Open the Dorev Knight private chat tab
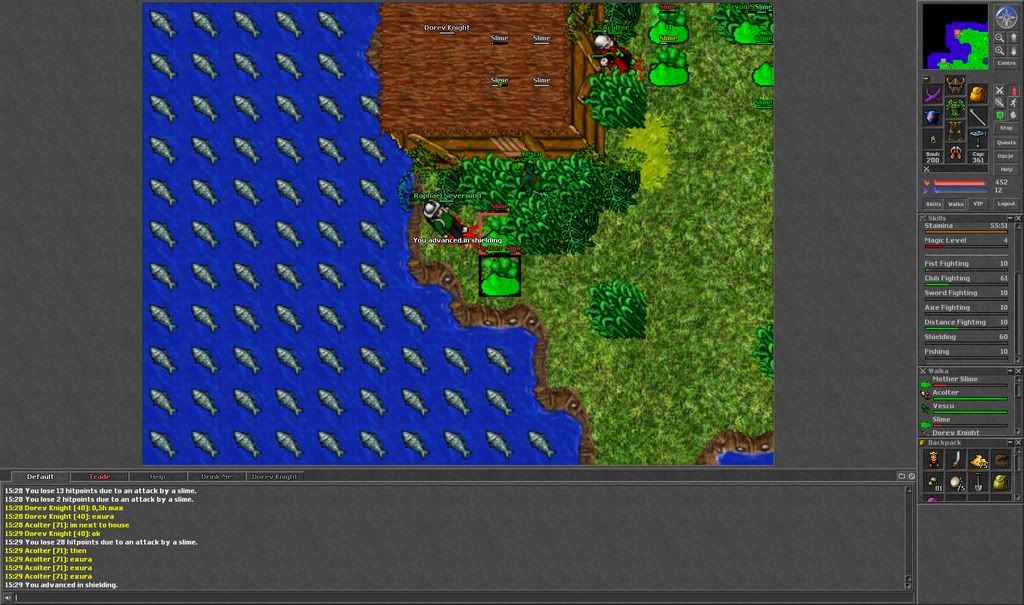 [274, 477]
